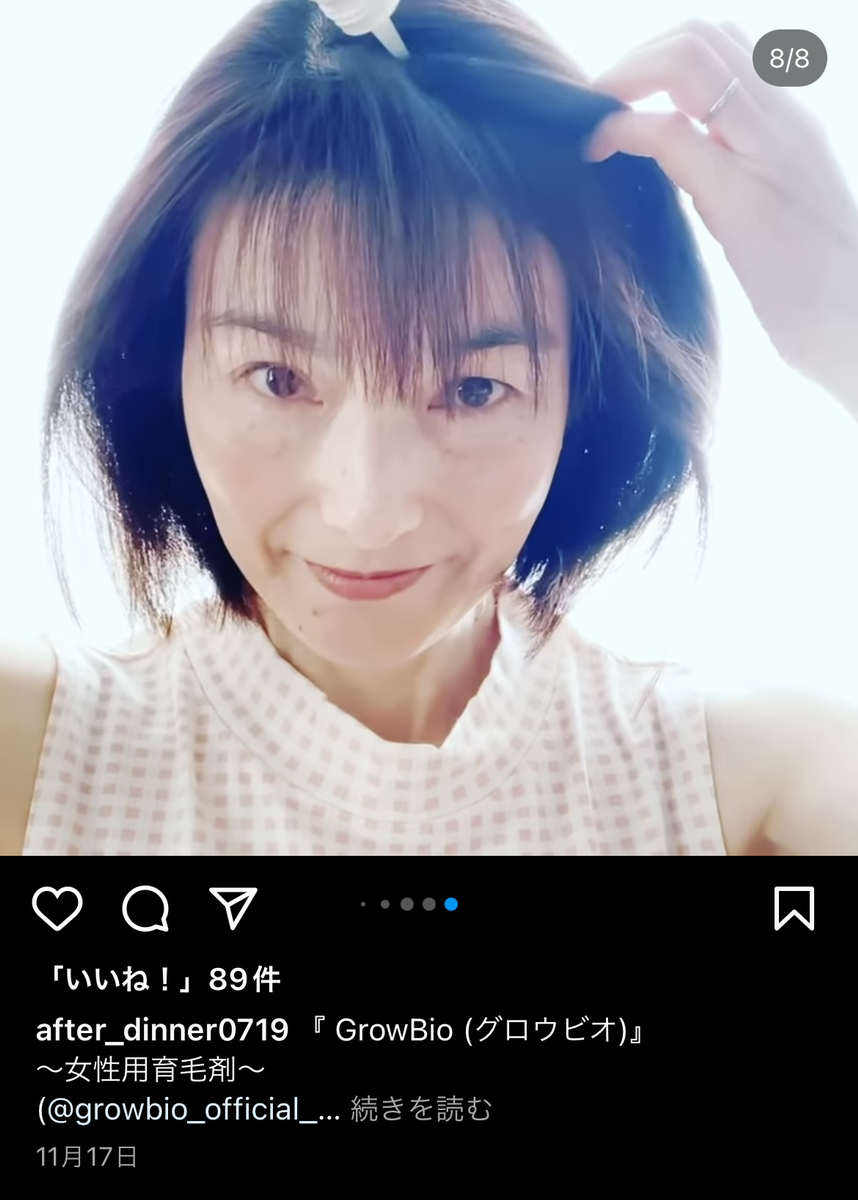This screenshot has width=858, height=1200.
Task: Open comments via speech bubble icon
Action: [x=145, y=908]
